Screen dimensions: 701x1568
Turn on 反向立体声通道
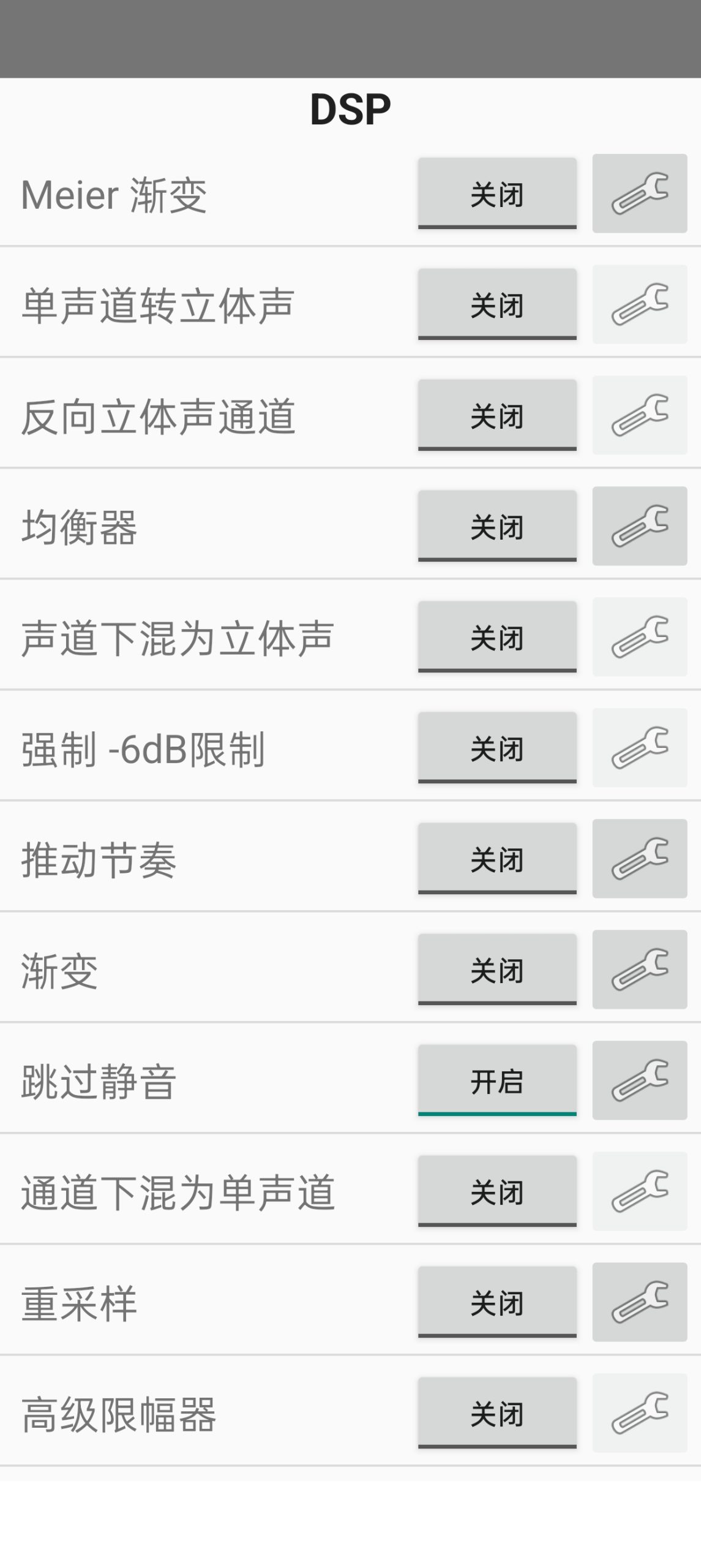pyautogui.click(x=497, y=415)
